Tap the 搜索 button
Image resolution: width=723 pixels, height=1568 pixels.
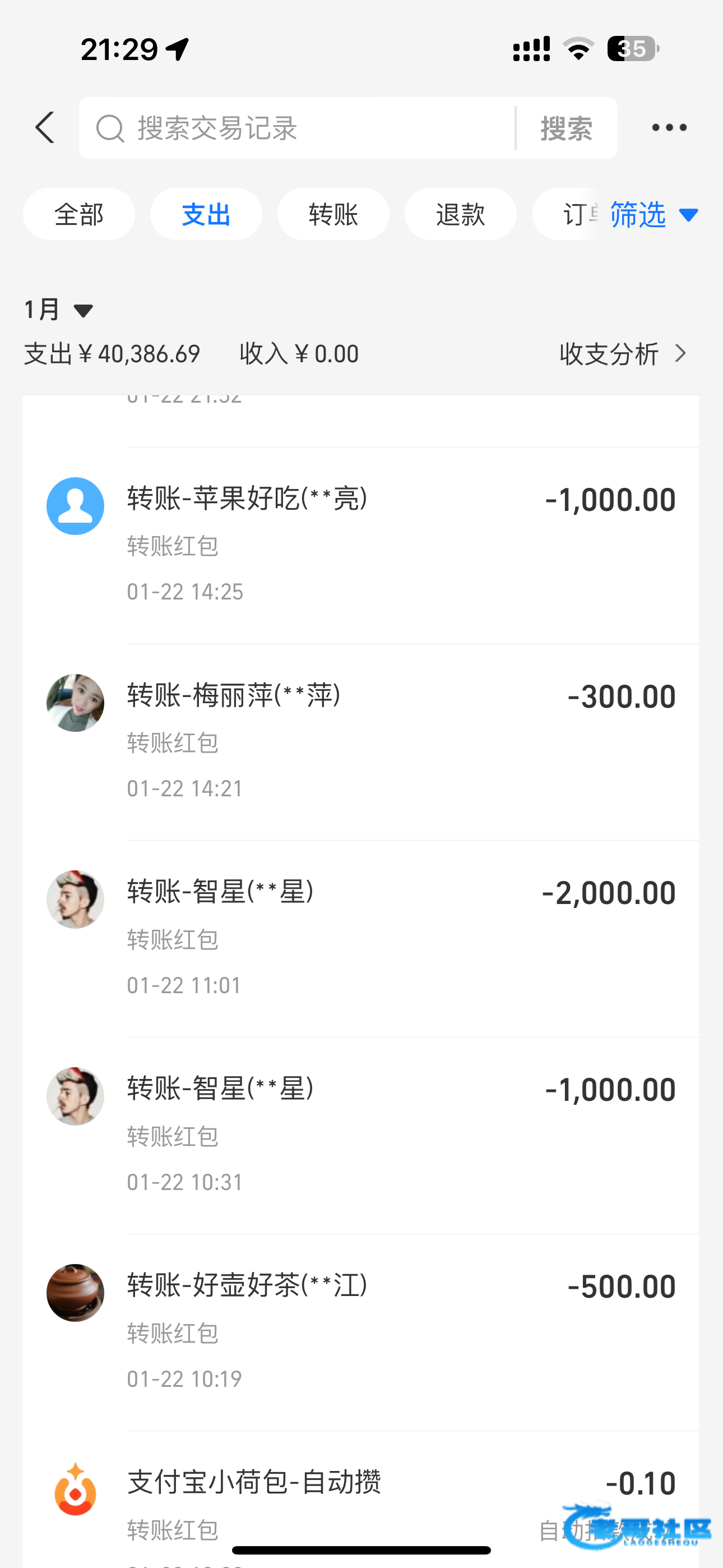(567, 128)
